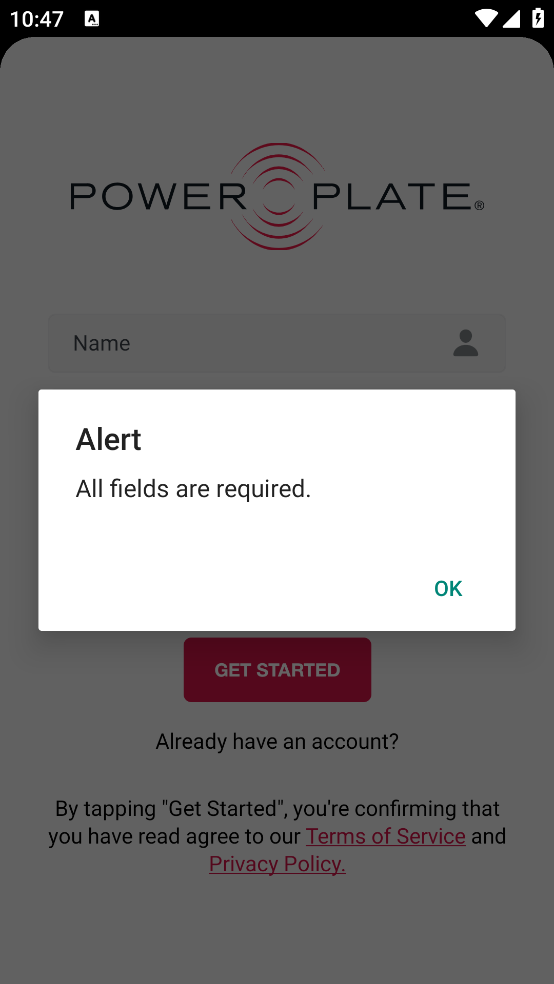
Task: Open the Privacy Policy link
Action: pos(277,864)
